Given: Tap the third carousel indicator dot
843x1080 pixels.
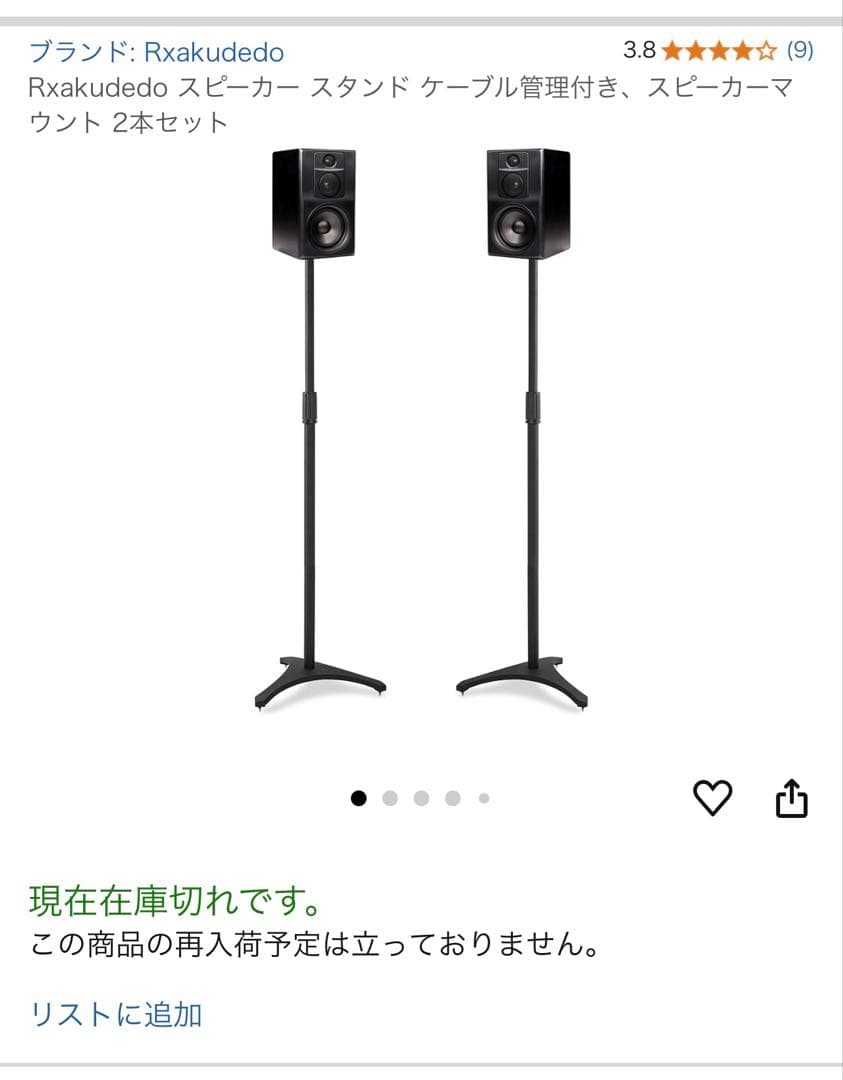Looking at the screenshot, I should tap(420, 798).
